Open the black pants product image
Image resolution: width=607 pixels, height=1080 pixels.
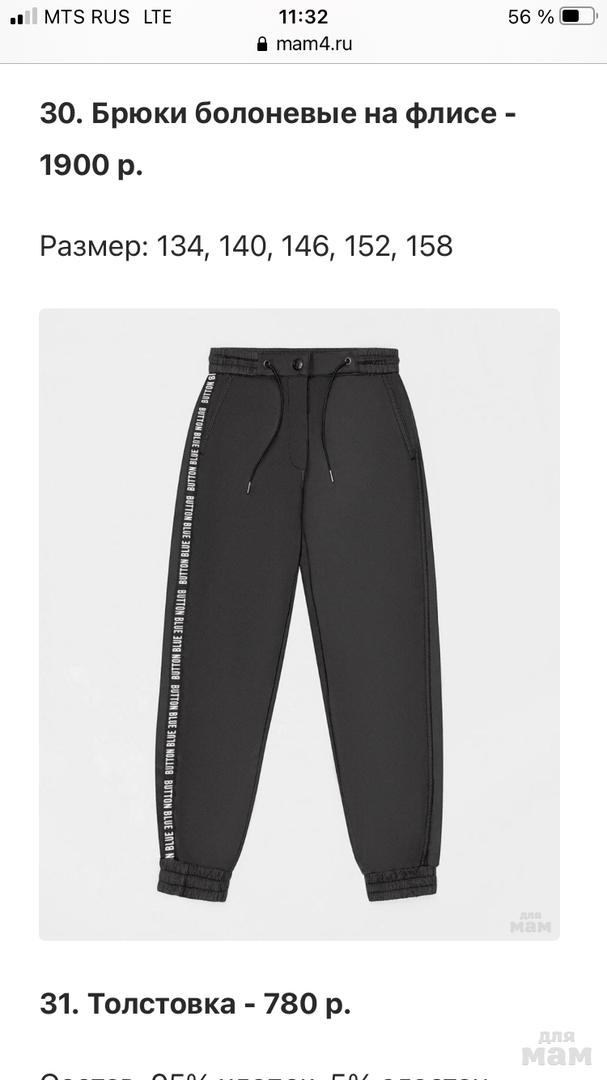299,624
